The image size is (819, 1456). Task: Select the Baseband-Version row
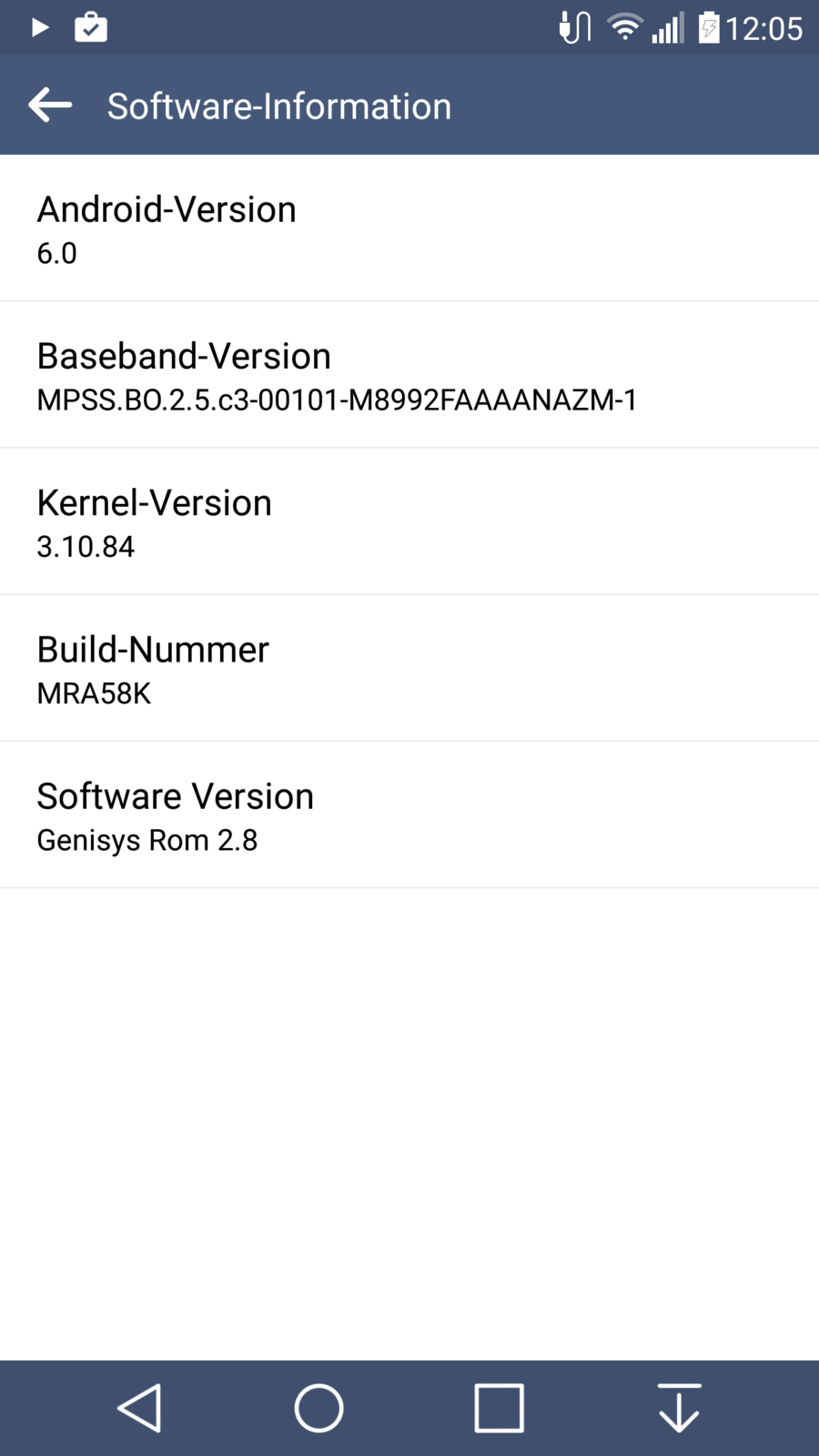(409, 375)
